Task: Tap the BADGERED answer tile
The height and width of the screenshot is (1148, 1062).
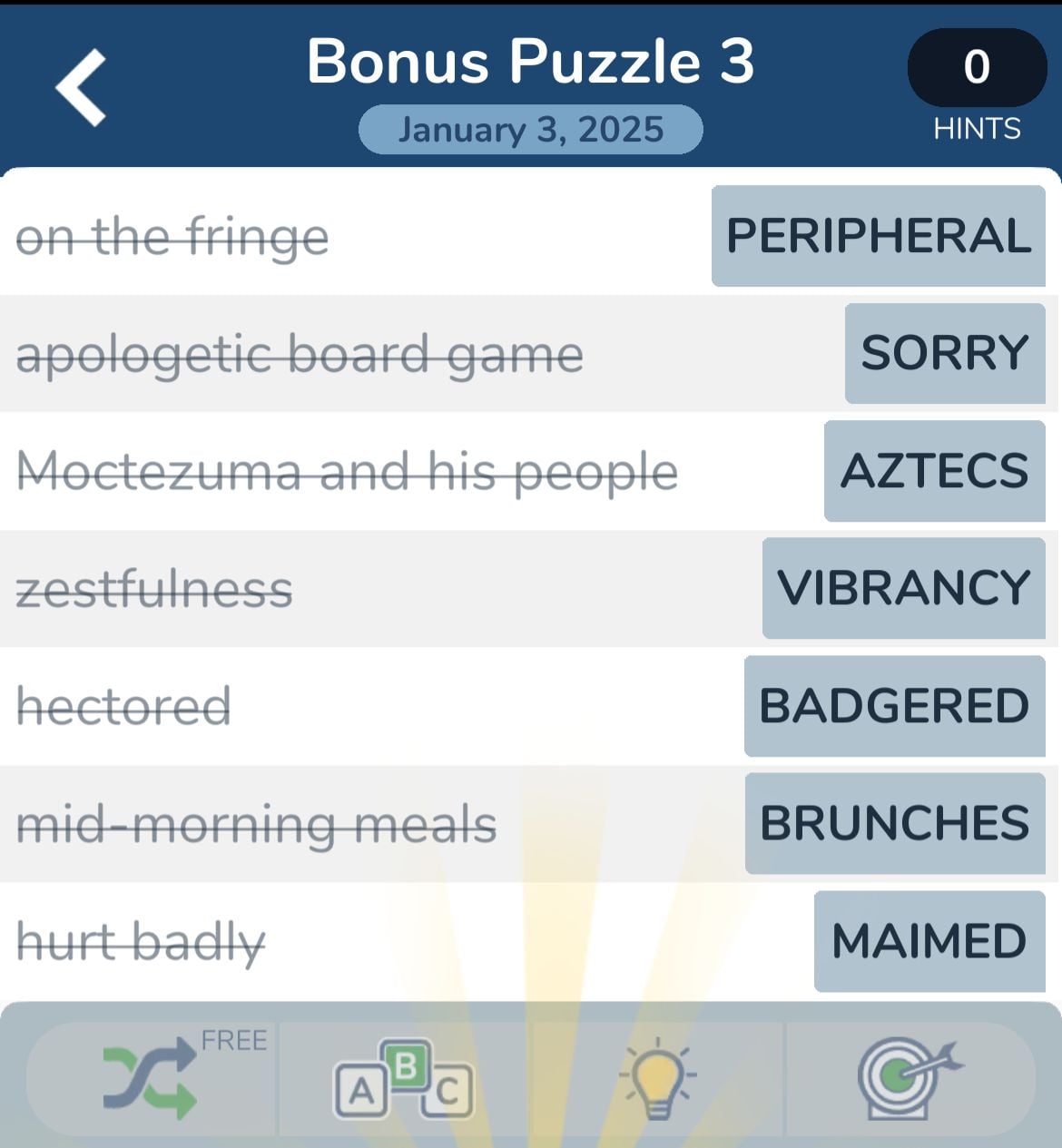Action: click(x=894, y=706)
